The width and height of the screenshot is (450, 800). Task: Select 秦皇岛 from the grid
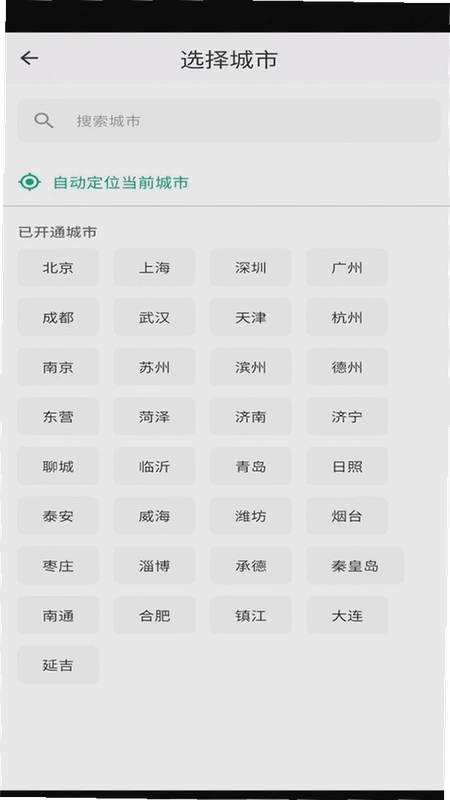click(x=355, y=565)
